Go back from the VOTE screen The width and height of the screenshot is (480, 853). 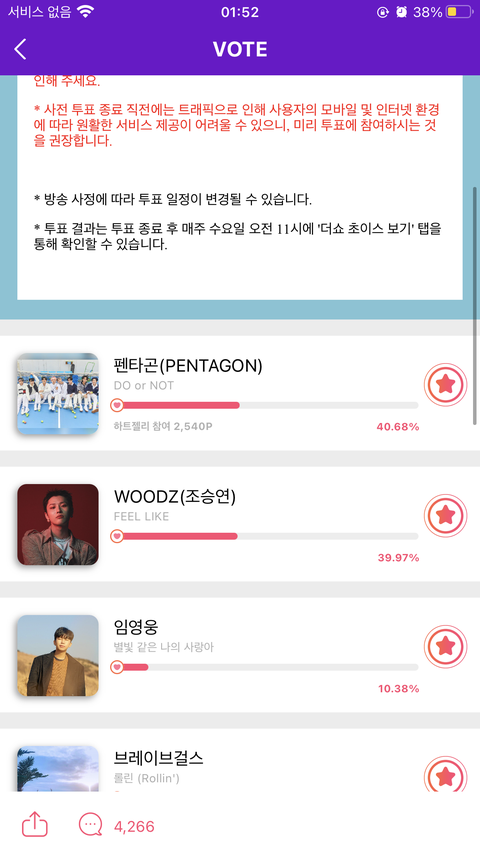[20, 49]
